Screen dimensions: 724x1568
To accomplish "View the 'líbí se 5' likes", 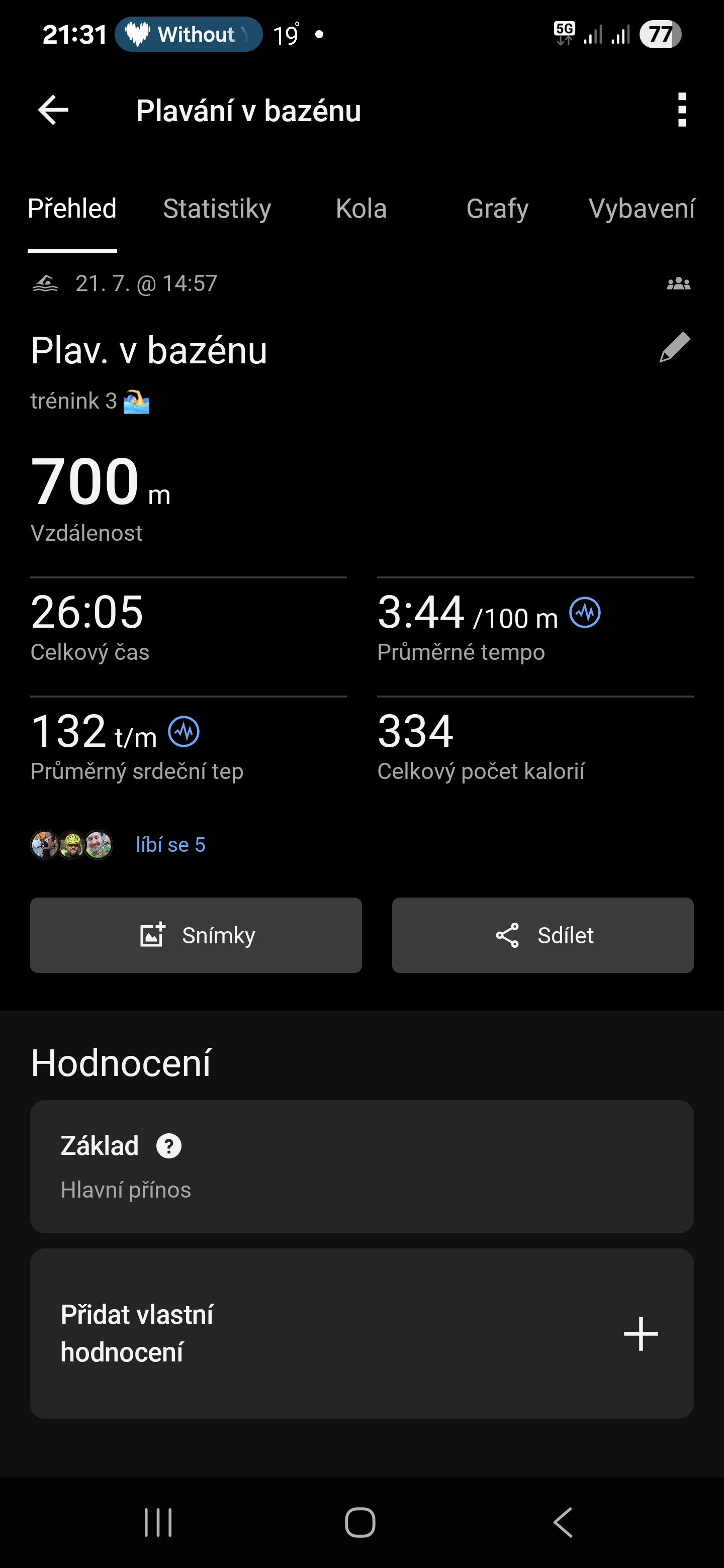I will click(x=170, y=845).
